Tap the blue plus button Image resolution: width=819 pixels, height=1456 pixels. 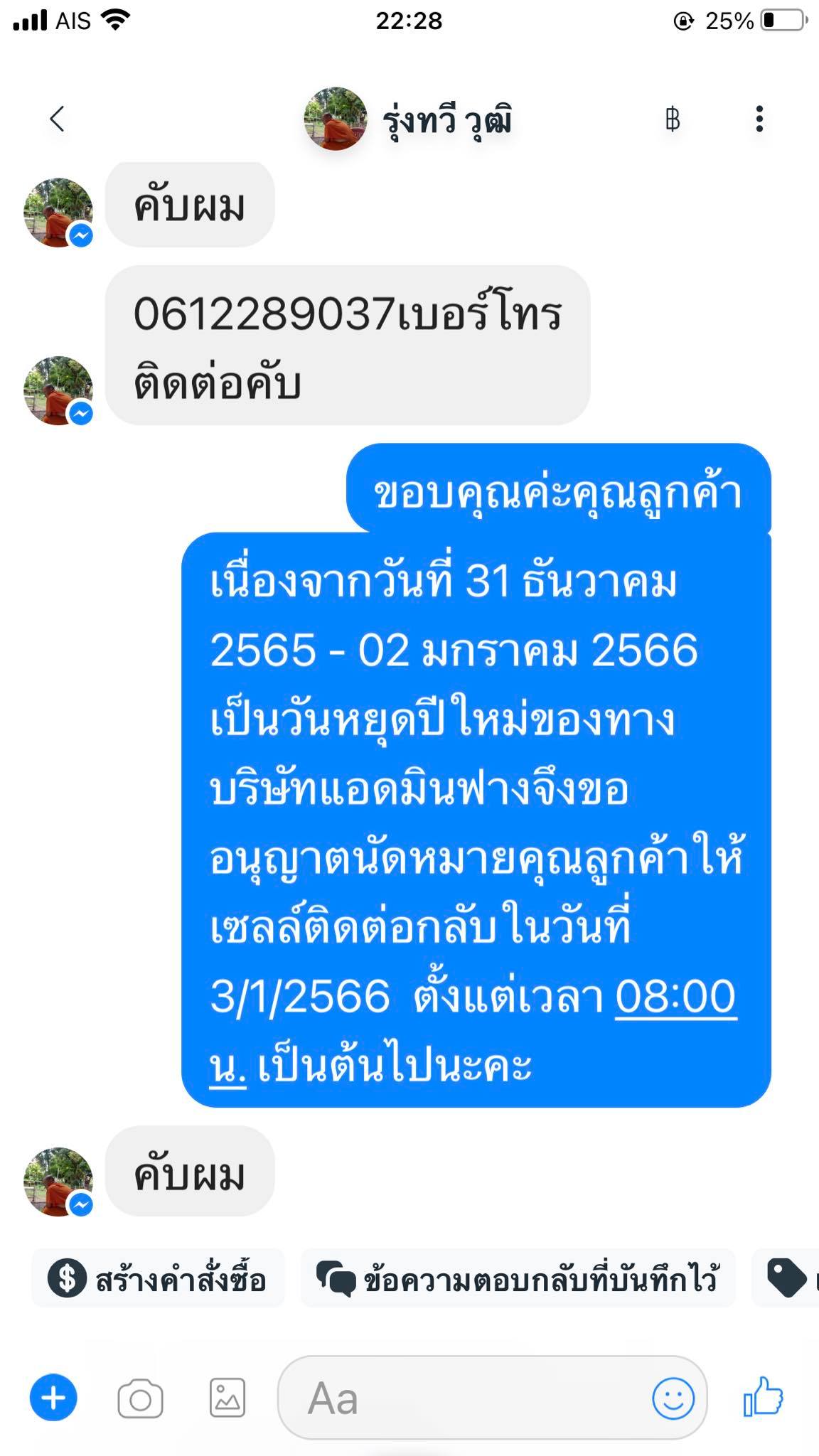tap(53, 1398)
